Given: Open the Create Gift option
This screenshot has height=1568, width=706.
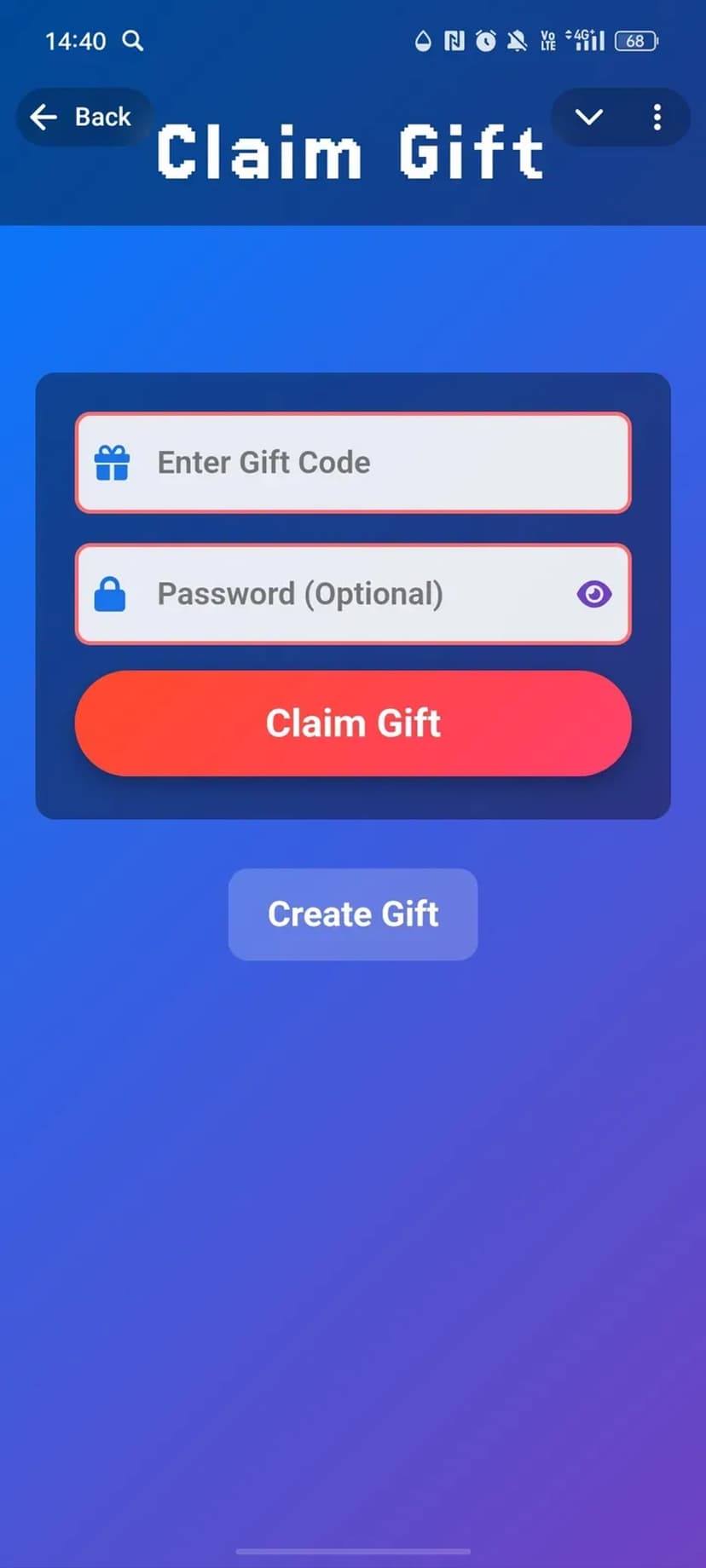Looking at the screenshot, I should click(353, 914).
